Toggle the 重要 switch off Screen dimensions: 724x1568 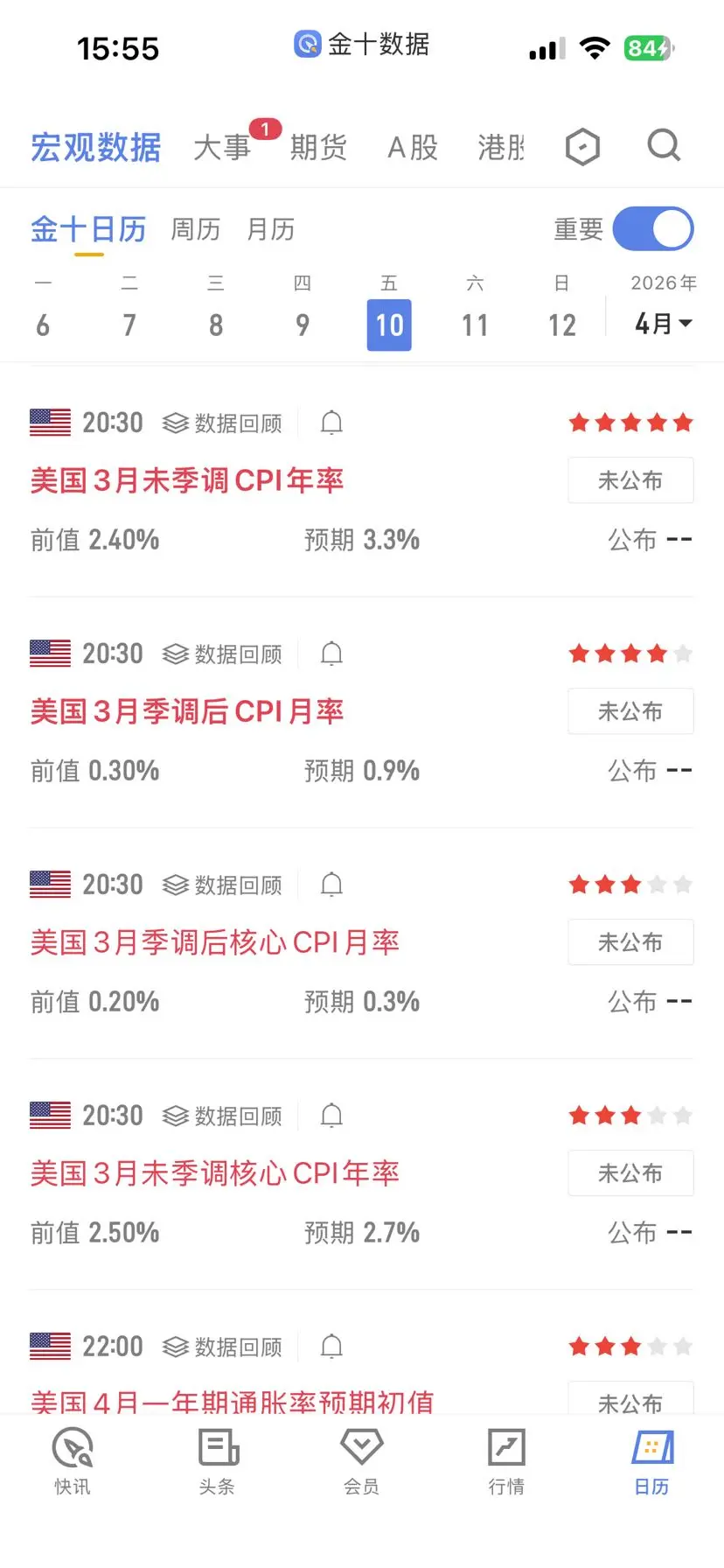tap(653, 229)
